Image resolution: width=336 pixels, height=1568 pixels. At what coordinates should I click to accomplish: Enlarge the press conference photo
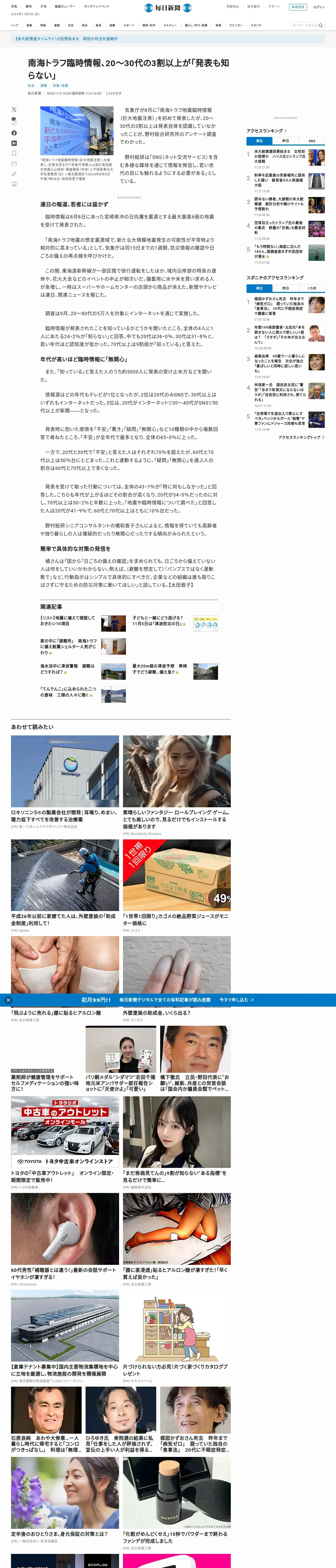pyautogui.click(x=77, y=131)
